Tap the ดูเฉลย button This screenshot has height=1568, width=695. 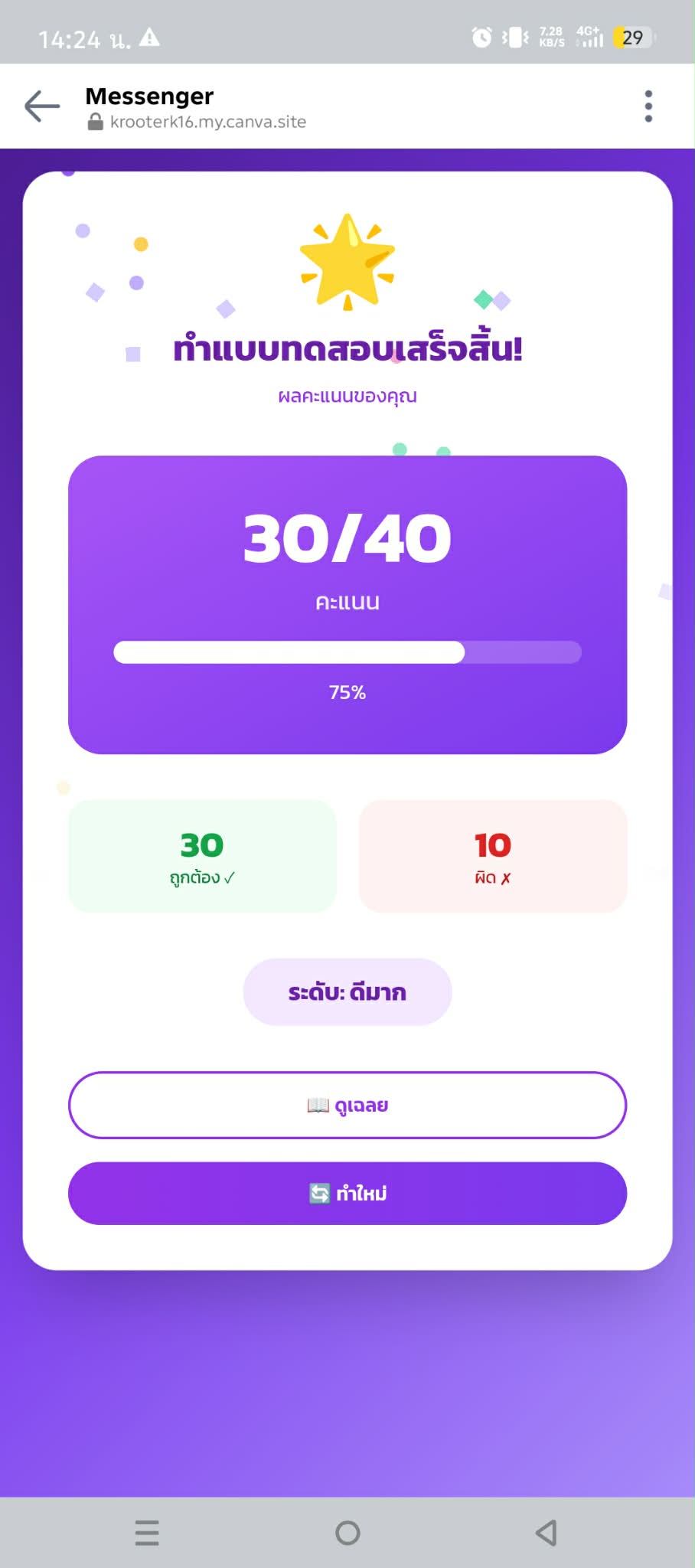coord(347,1105)
